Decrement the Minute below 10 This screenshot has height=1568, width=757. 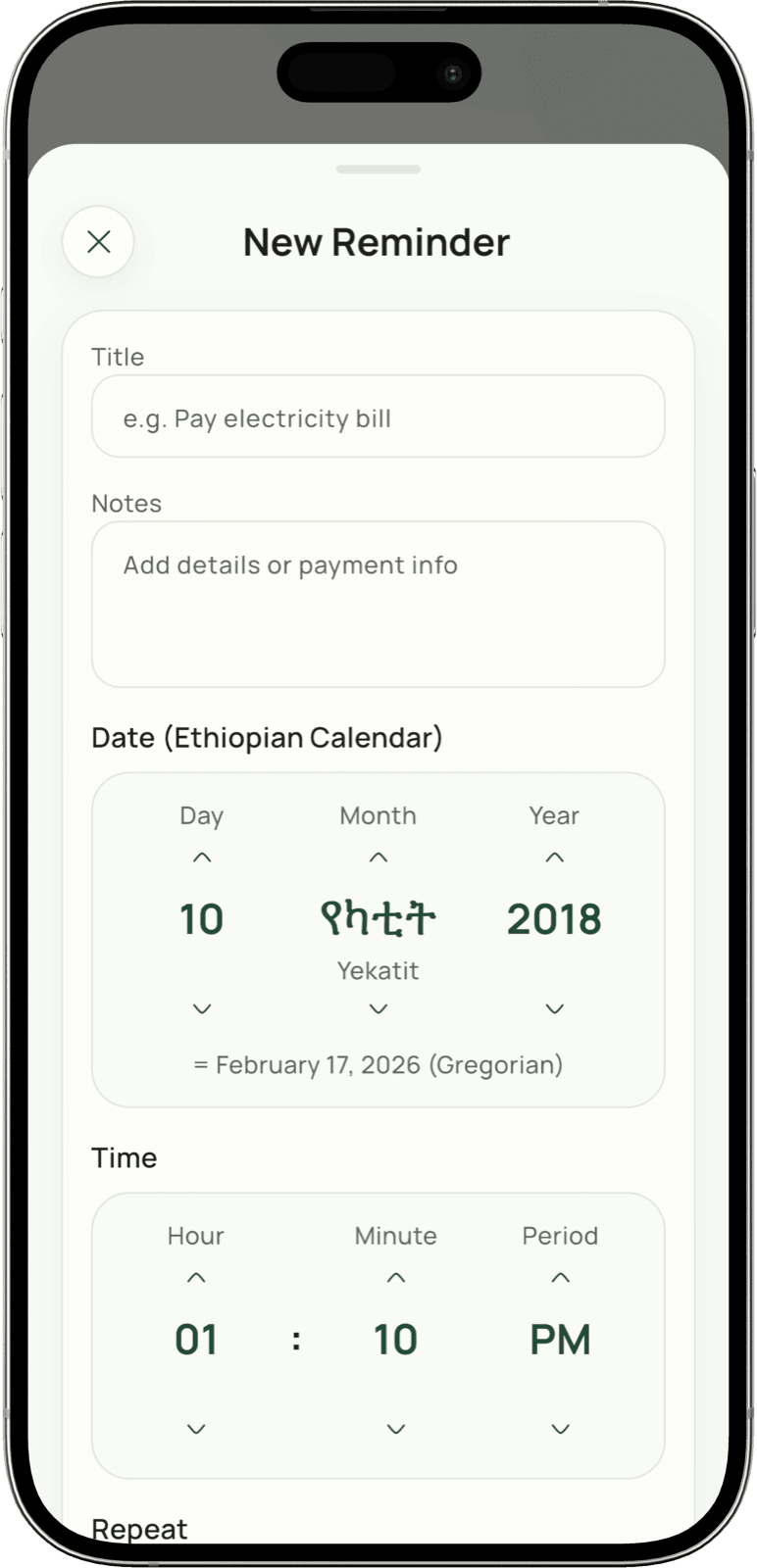click(395, 1429)
